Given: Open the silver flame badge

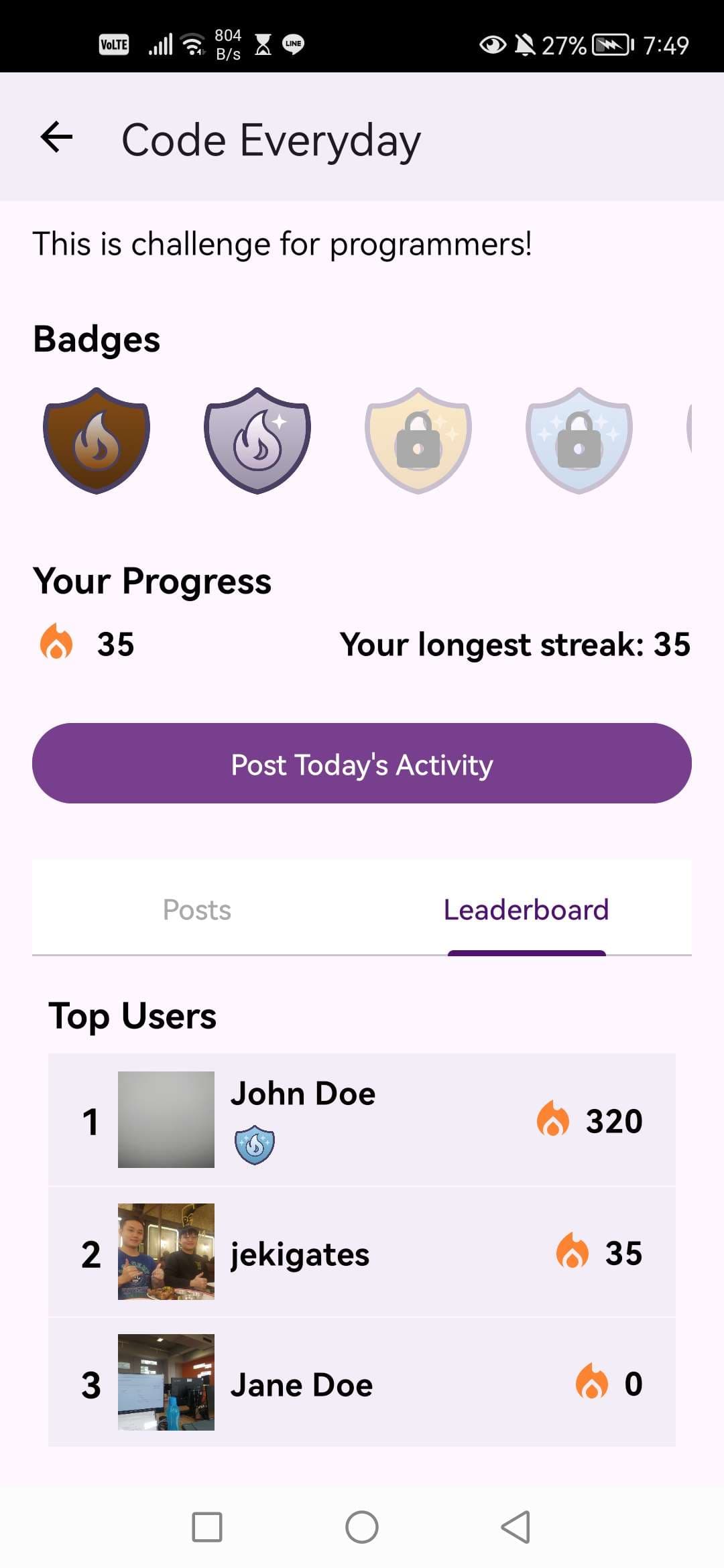Looking at the screenshot, I should (x=257, y=440).
